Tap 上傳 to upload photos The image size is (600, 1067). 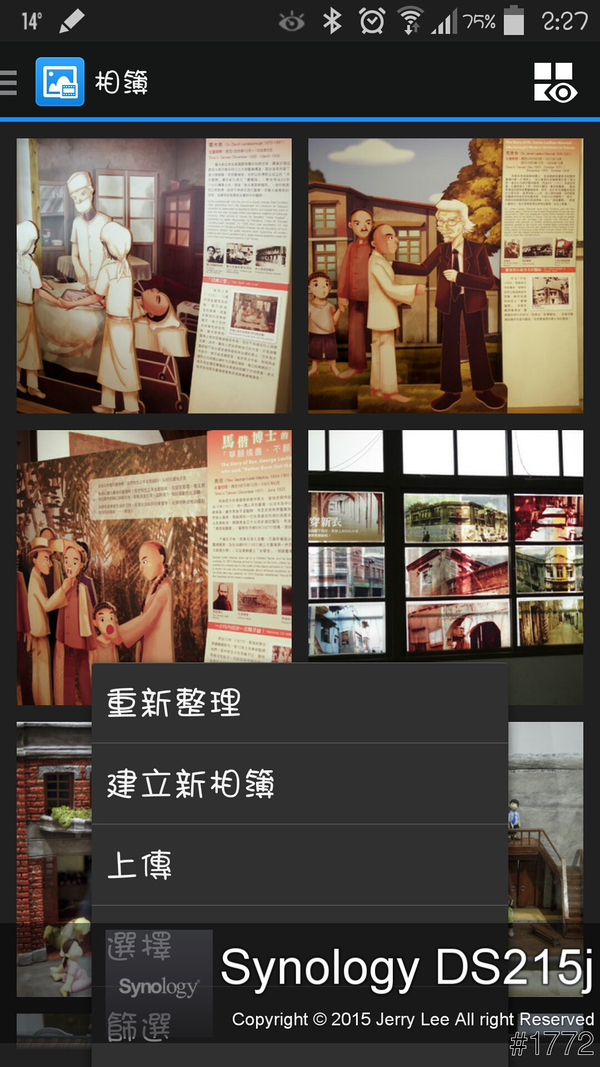(298, 865)
